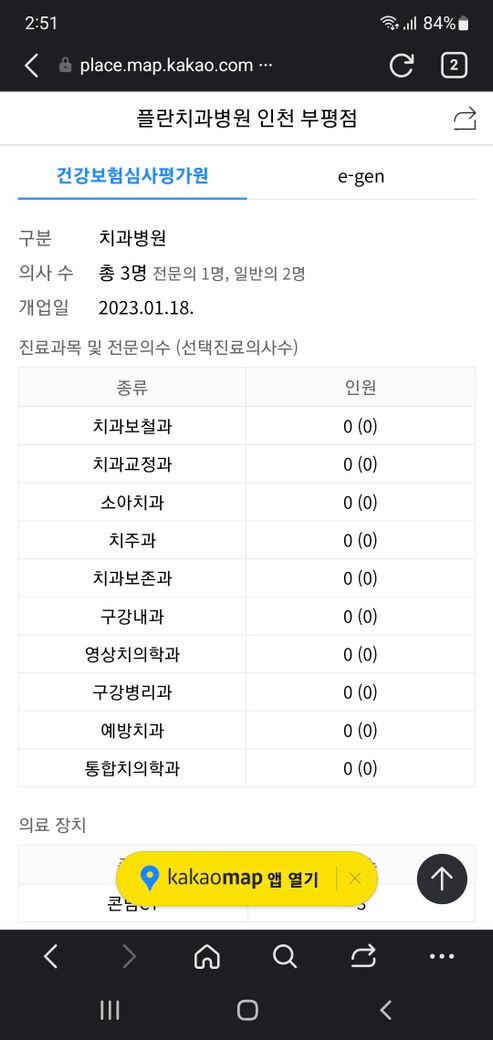Screen dimensions: 493x1040
Task: Tap the place.map.kakao.com address bar
Action: click(166, 65)
